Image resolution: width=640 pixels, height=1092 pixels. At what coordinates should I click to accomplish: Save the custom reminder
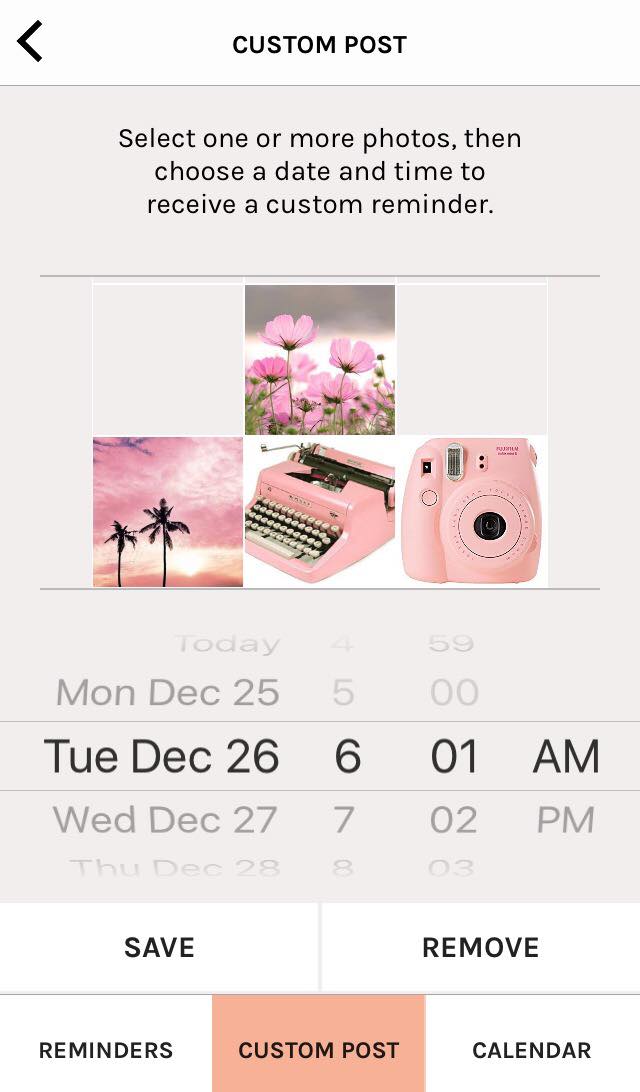pyautogui.click(x=159, y=948)
